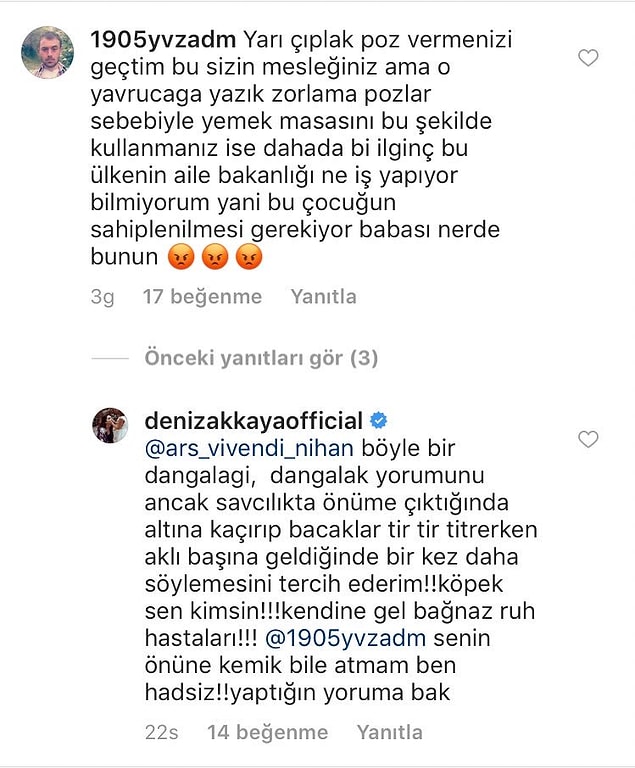This screenshot has height=768, width=635.
Task: Open 1905yvzadm's profile picture
Action: 47,51
